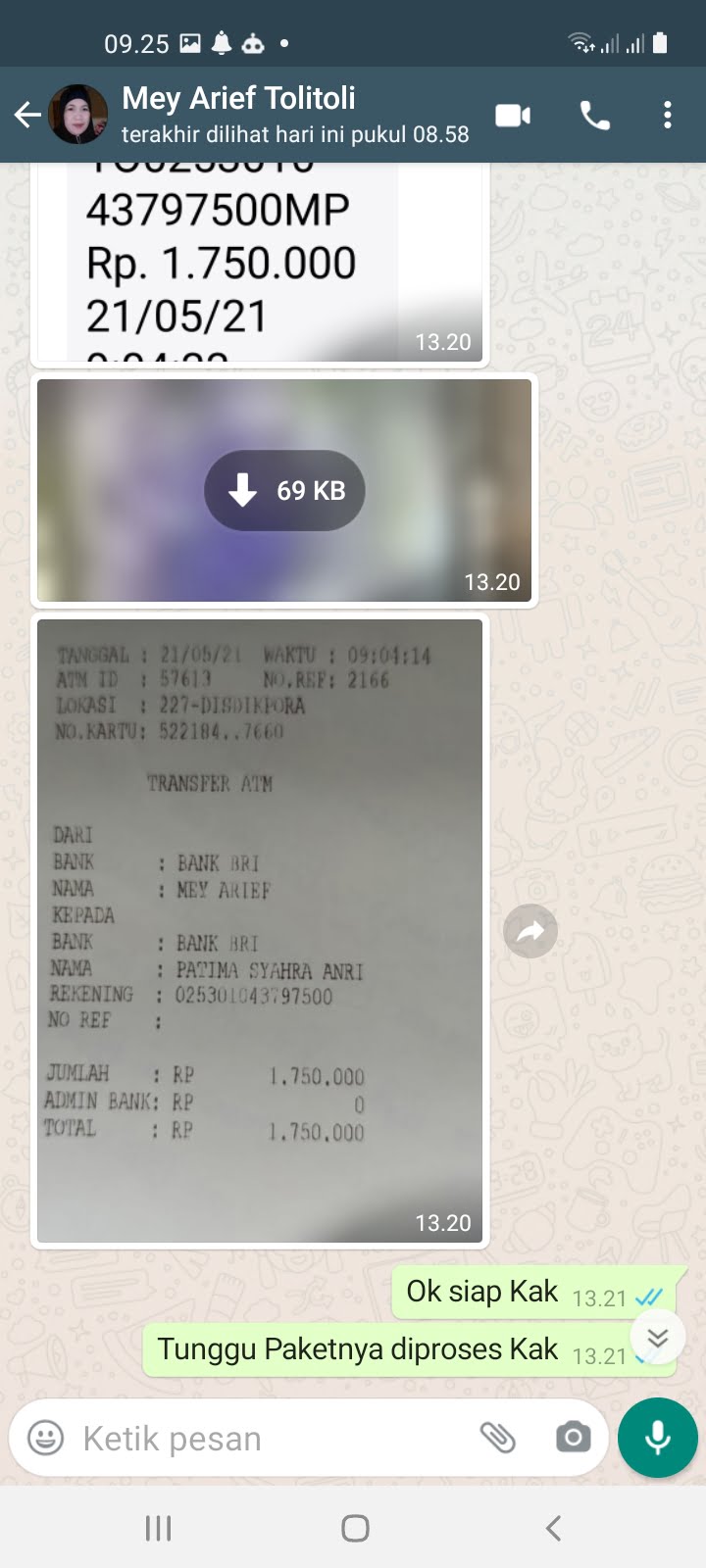The width and height of the screenshot is (706, 1568).
Task: Open the emoji picker
Action: [x=45, y=1438]
